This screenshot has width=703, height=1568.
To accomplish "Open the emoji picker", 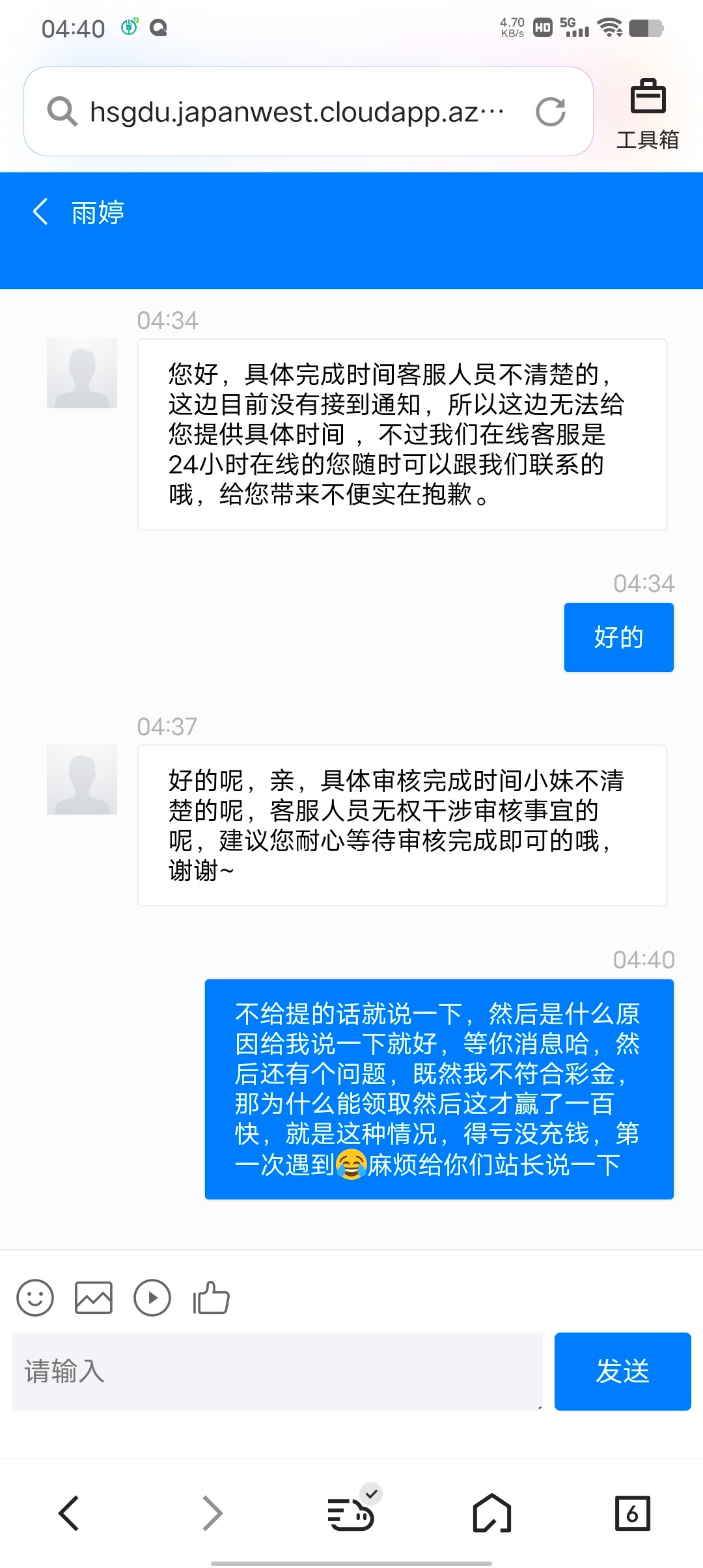I will [35, 1298].
